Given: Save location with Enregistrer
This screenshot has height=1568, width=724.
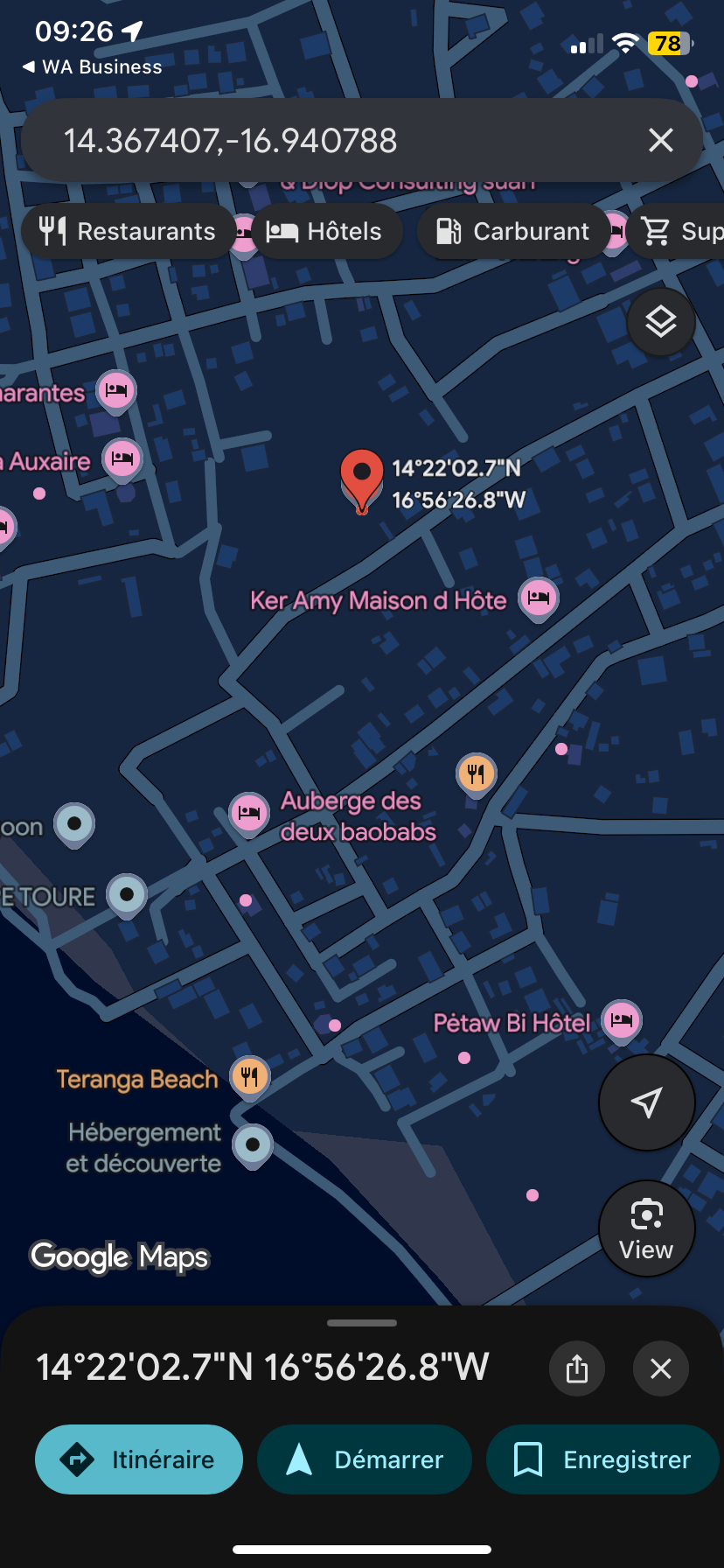Looking at the screenshot, I should pyautogui.click(x=602, y=1459).
